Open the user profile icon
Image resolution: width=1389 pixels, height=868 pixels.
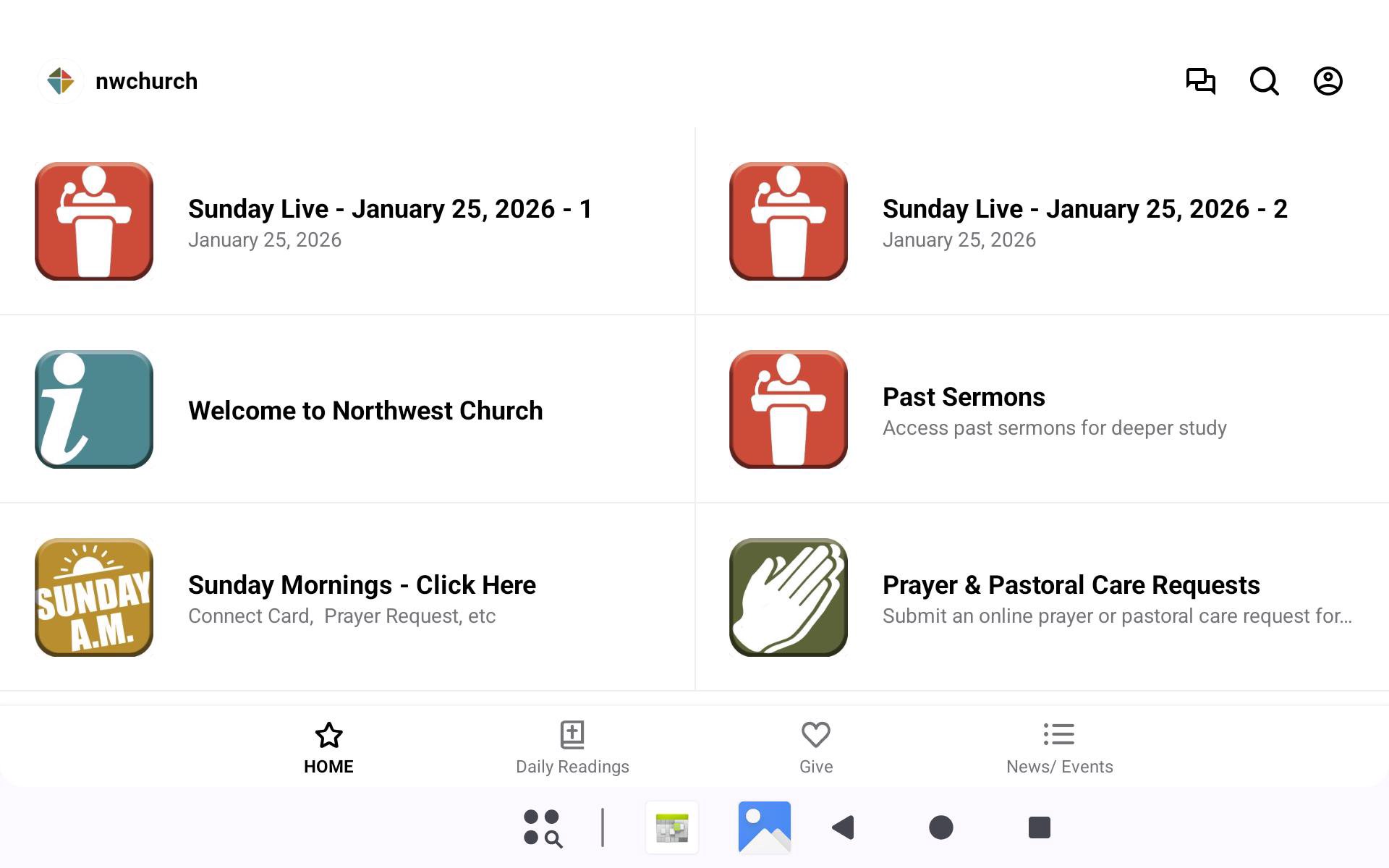coord(1328,81)
